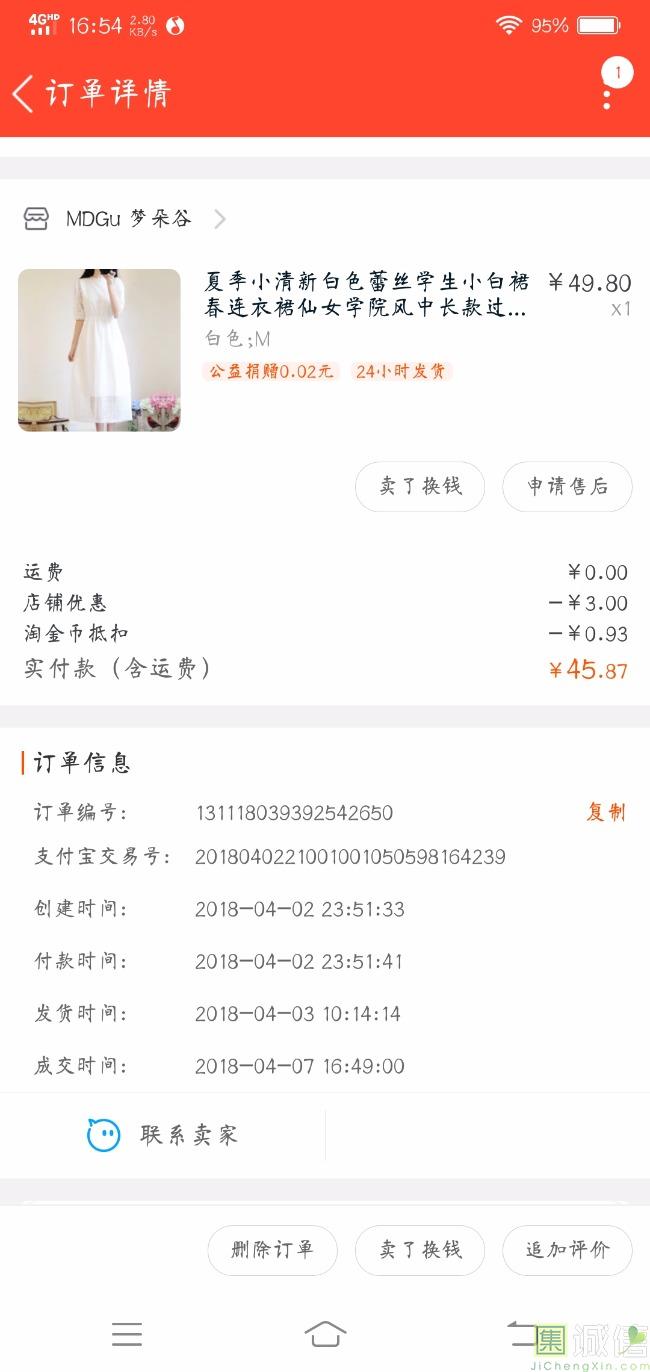Tap 卖了换钱 under the dress listing
The width and height of the screenshot is (650, 1372).
click(420, 486)
